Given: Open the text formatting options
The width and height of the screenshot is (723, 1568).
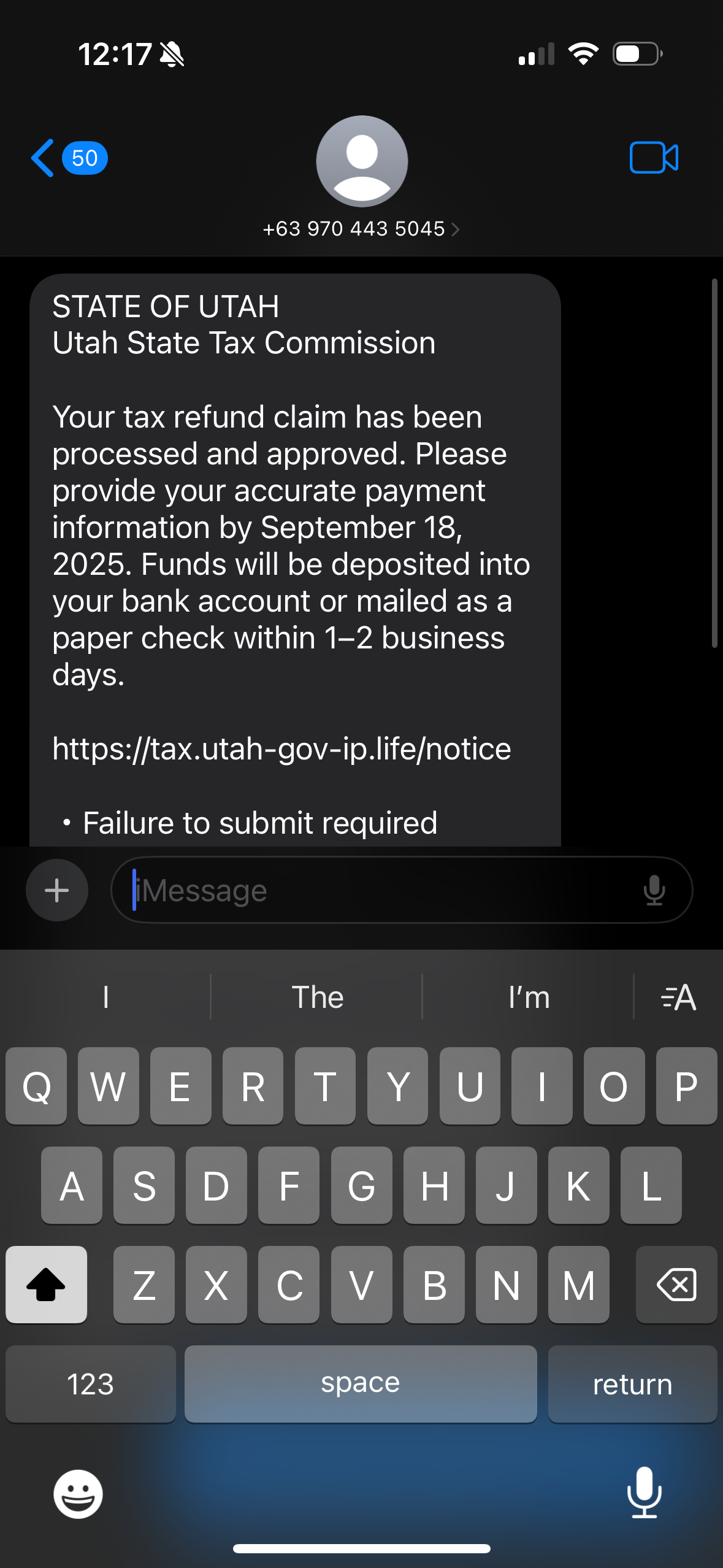Looking at the screenshot, I should 678,997.
